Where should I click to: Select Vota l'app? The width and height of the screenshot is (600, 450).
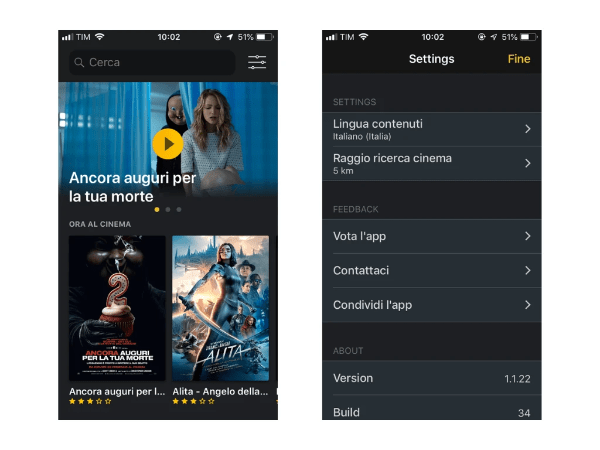click(431, 236)
